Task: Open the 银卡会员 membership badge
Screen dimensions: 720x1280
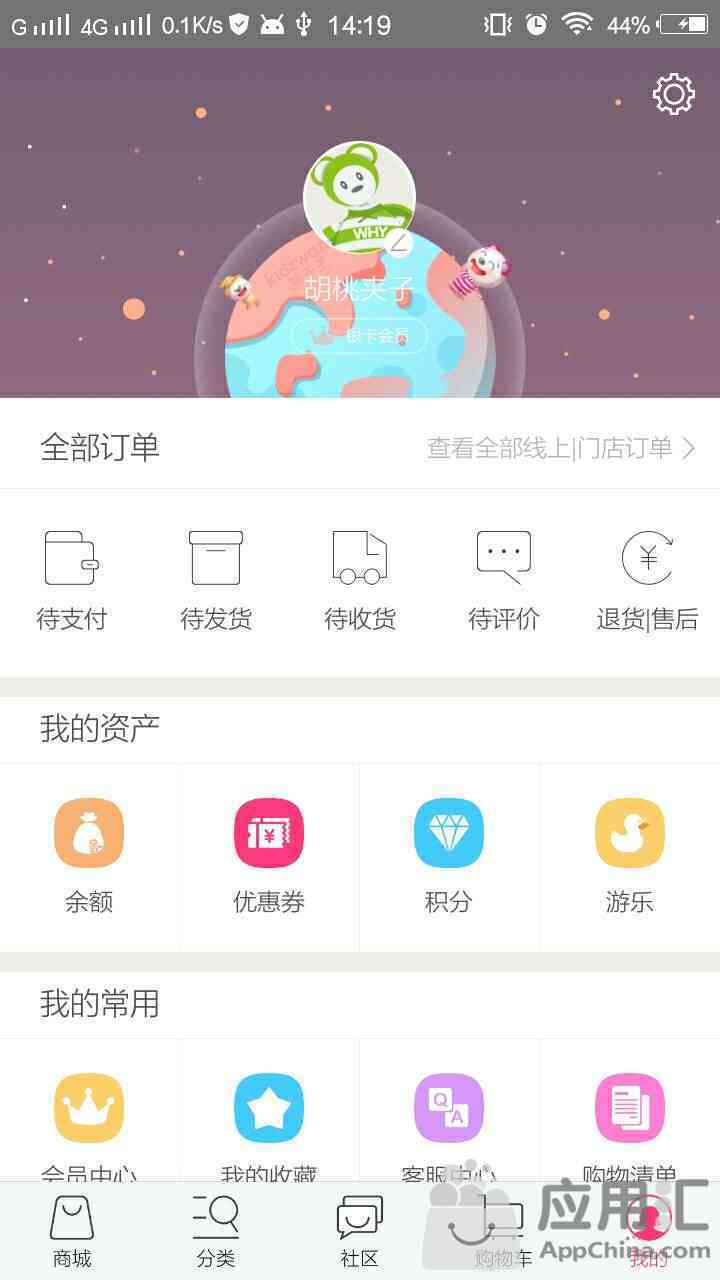Action: [x=359, y=337]
